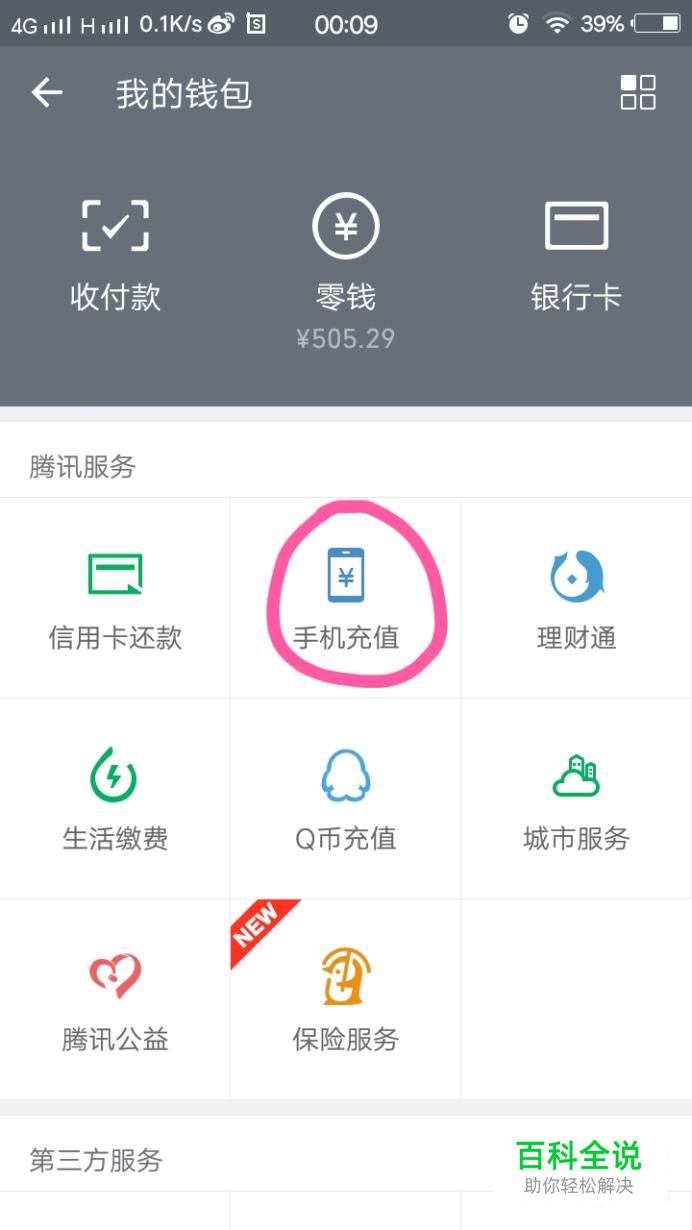Open the new 保险服务 insurance service
The height and width of the screenshot is (1230, 692).
[x=346, y=999]
